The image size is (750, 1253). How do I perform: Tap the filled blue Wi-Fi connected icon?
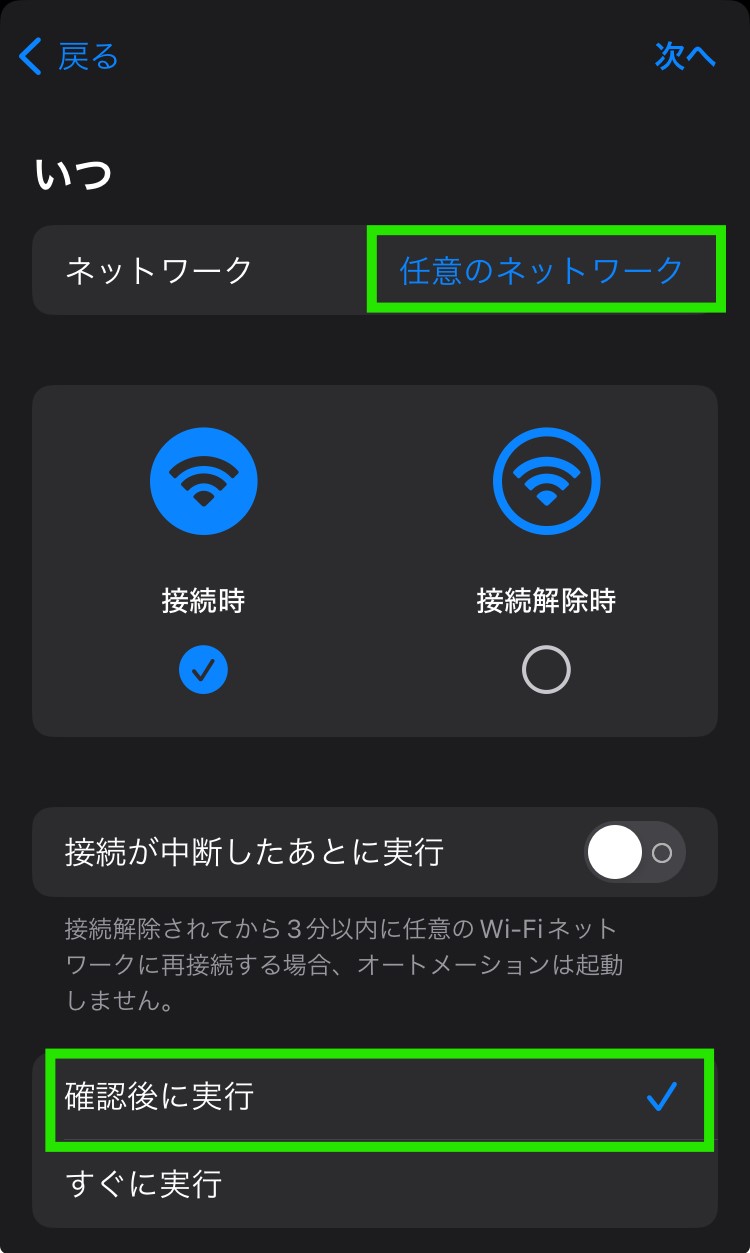point(204,481)
